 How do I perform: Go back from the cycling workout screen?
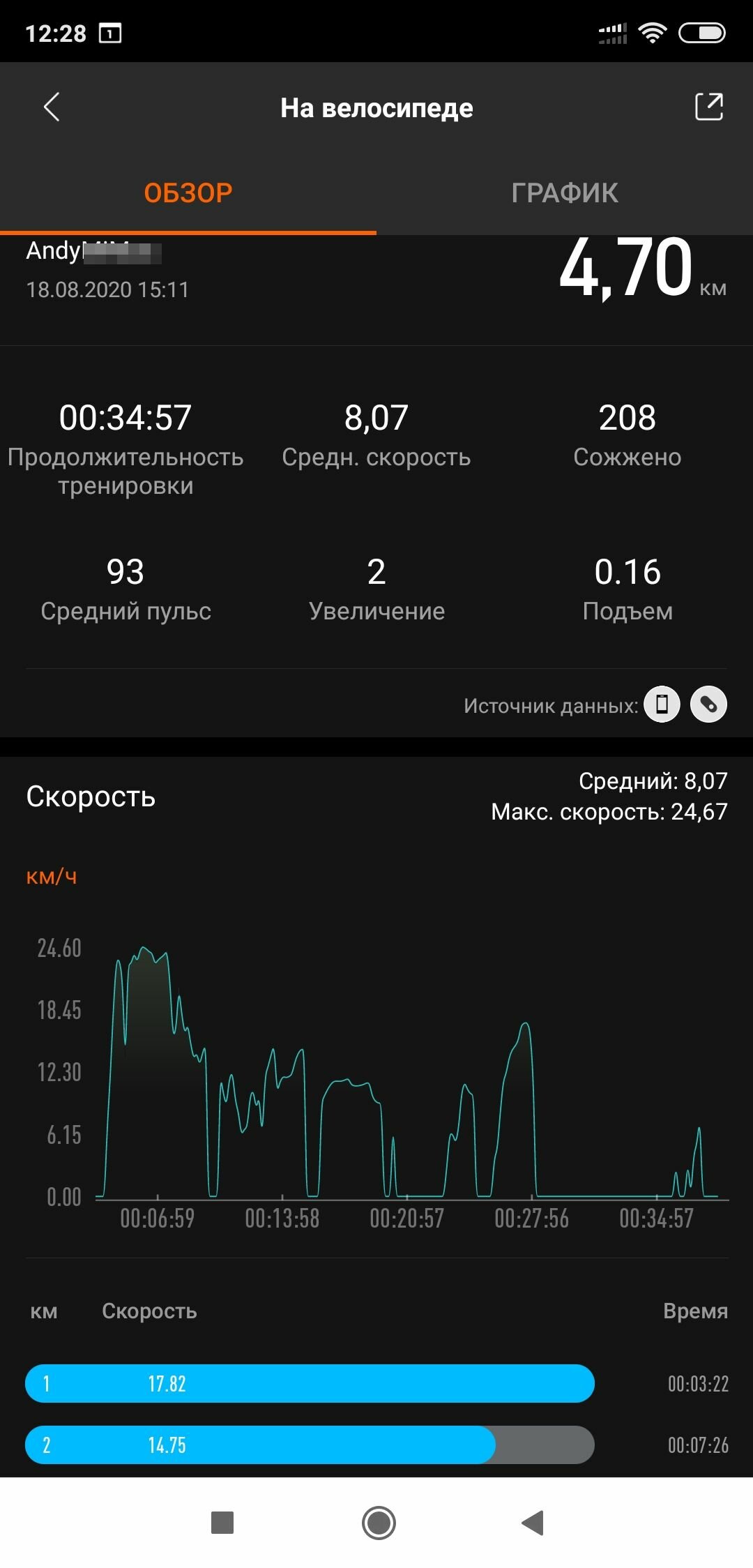[52, 107]
